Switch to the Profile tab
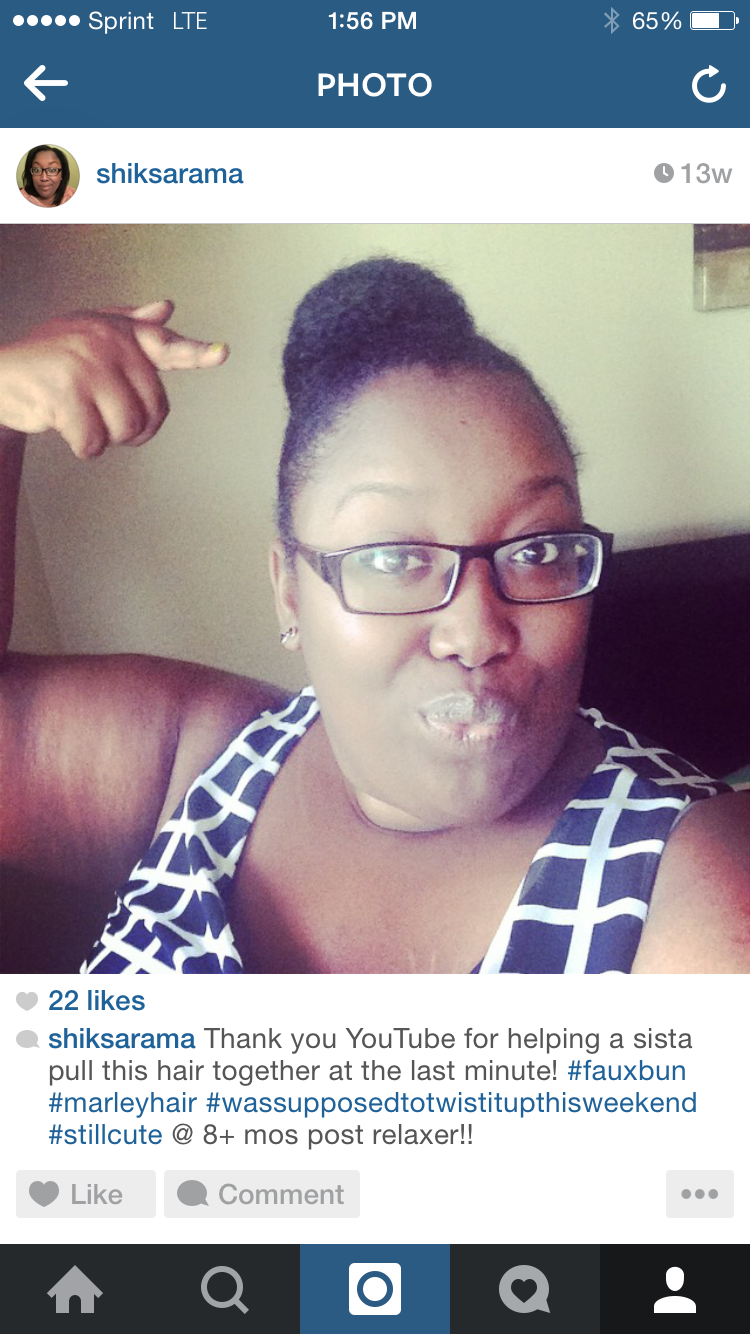This screenshot has width=750, height=1334. 675,1289
